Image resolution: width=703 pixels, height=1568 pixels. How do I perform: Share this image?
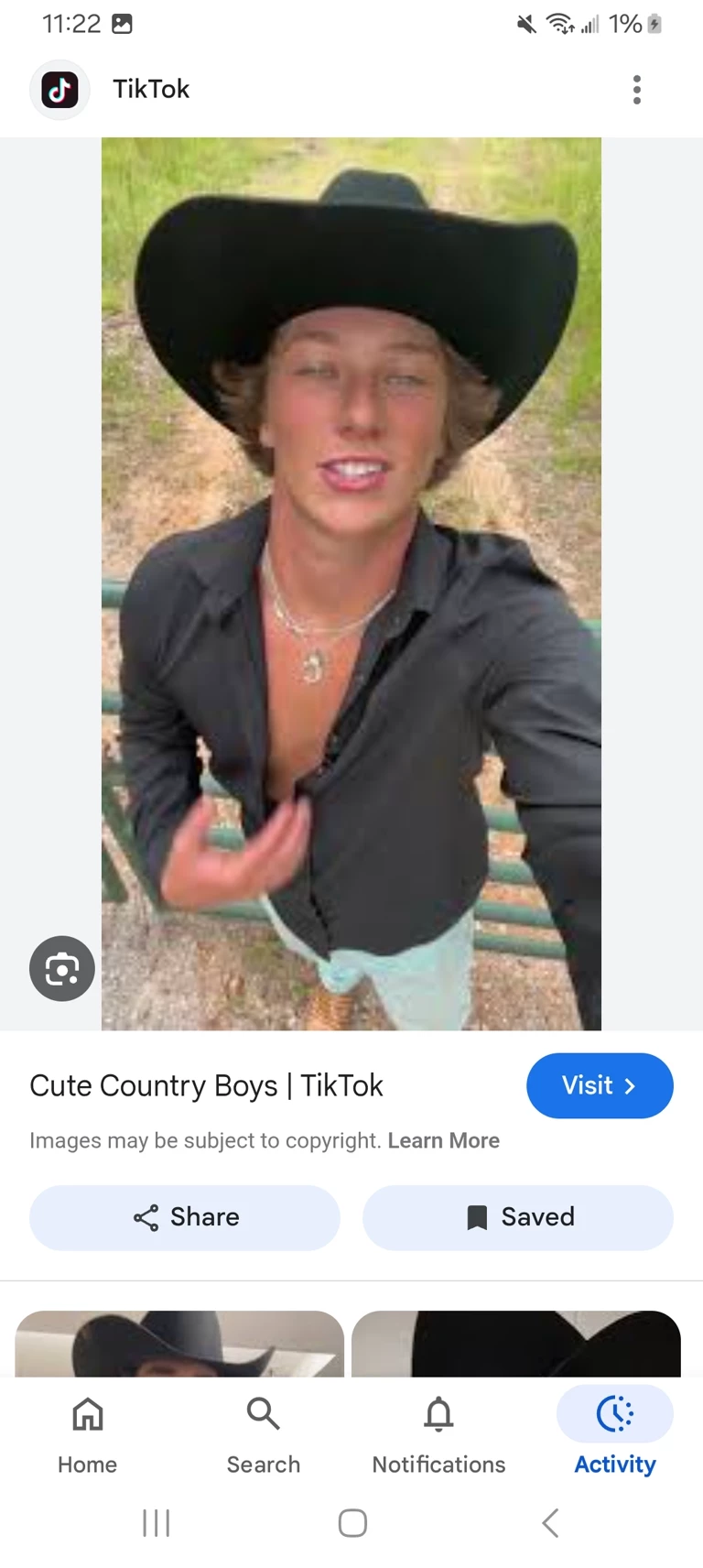(185, 1217)
